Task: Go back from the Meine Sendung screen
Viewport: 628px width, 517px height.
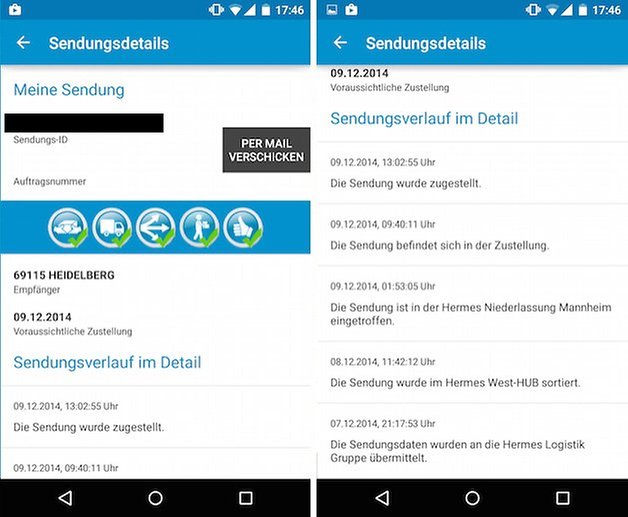Action: click(x=24, y=43)
